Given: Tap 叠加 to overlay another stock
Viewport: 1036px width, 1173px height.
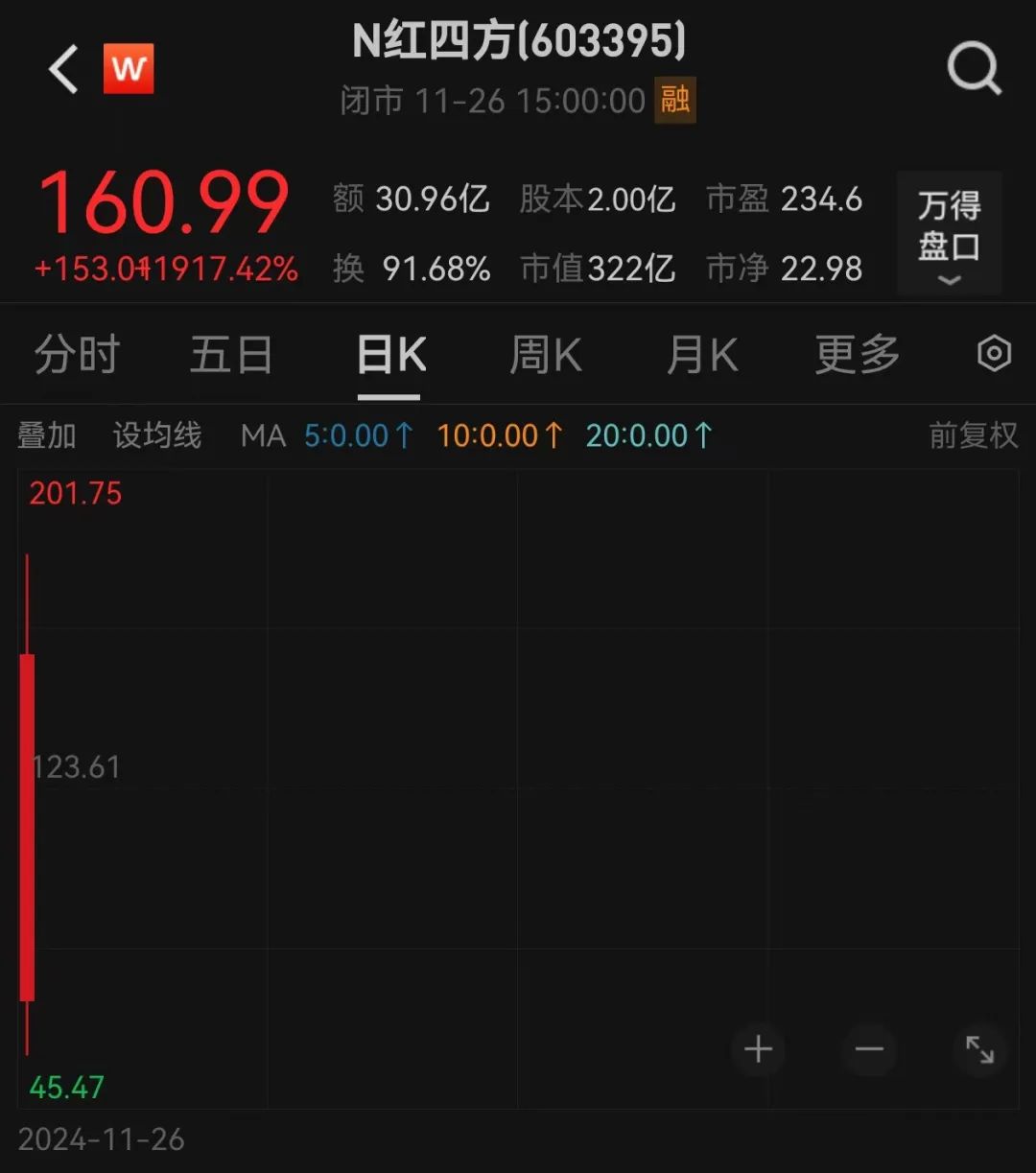Looking at the screenshot, I should click(x=46, y=435).
